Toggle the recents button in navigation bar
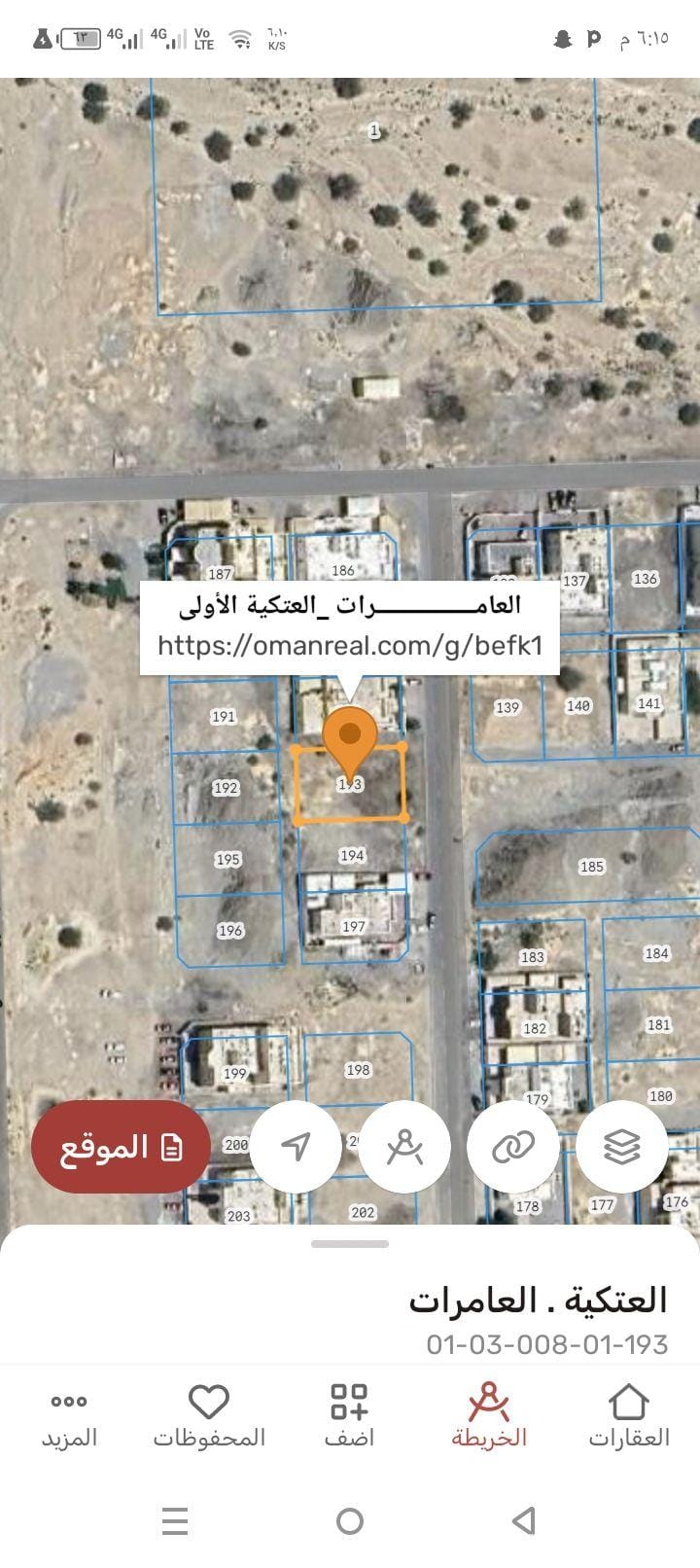 tap(175, 1522)
